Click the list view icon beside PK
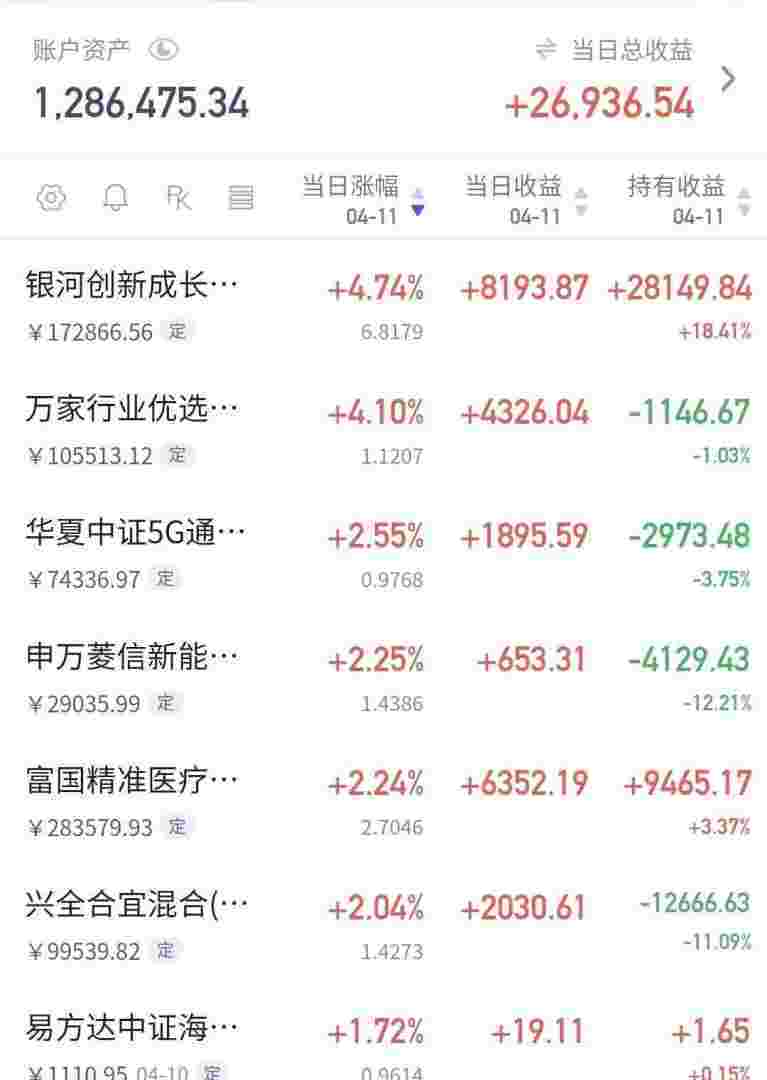This screenshot has width=767, height=1080. (x=241, y=197)
